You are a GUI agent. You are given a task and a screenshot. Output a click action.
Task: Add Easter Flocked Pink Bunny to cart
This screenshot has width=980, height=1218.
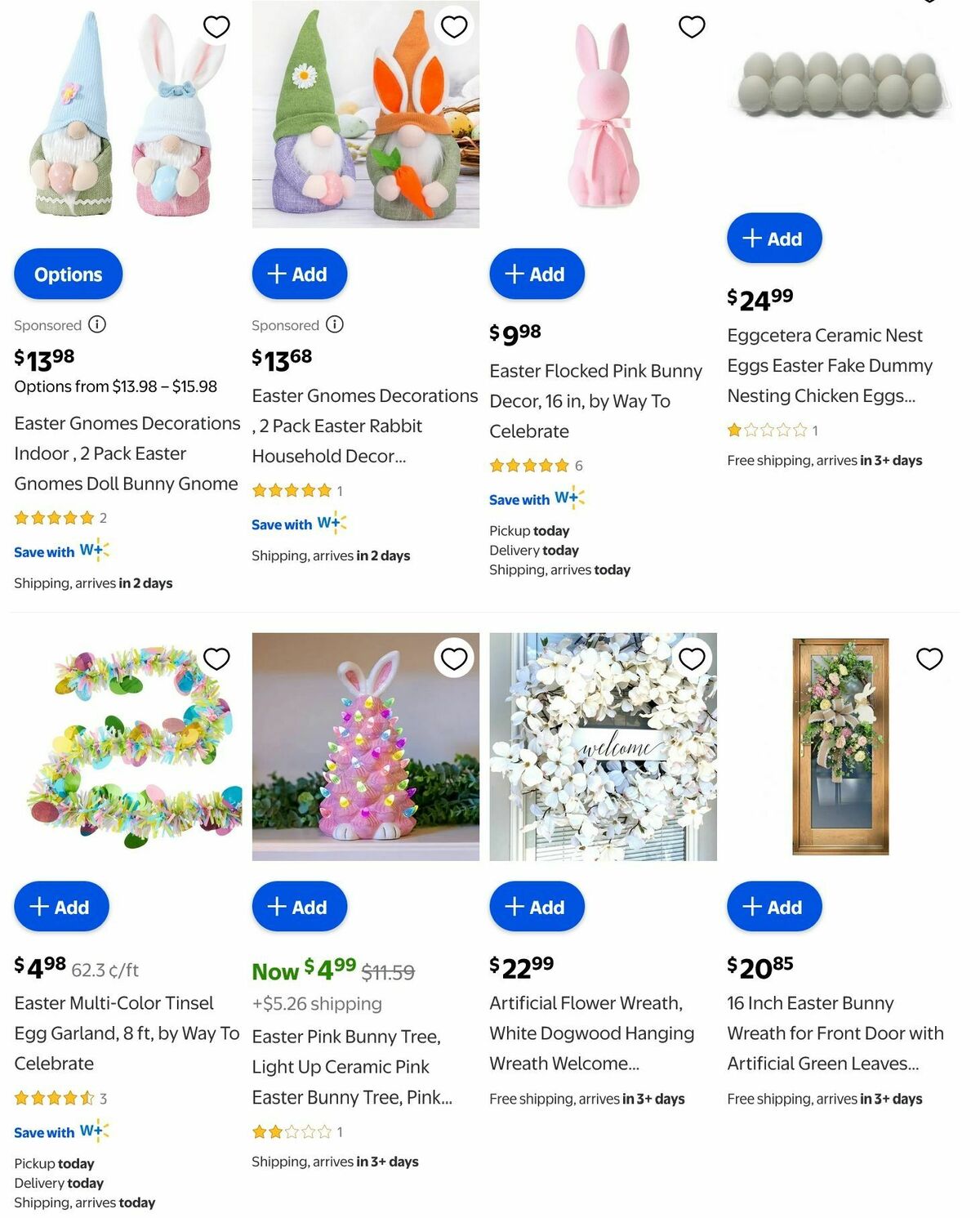point(537,274)
